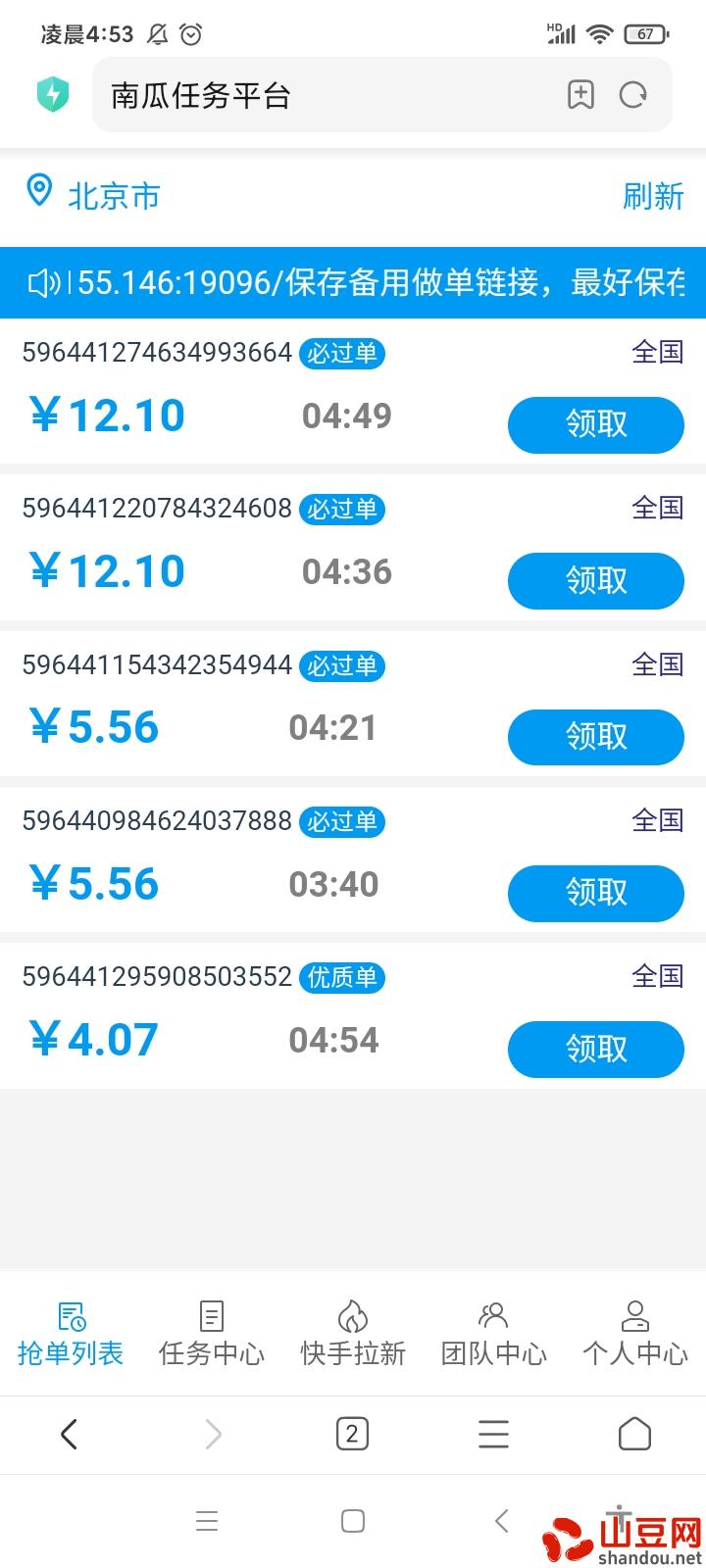Claim the ¥12.10 order timed 04:49

(x=595, y=424)
